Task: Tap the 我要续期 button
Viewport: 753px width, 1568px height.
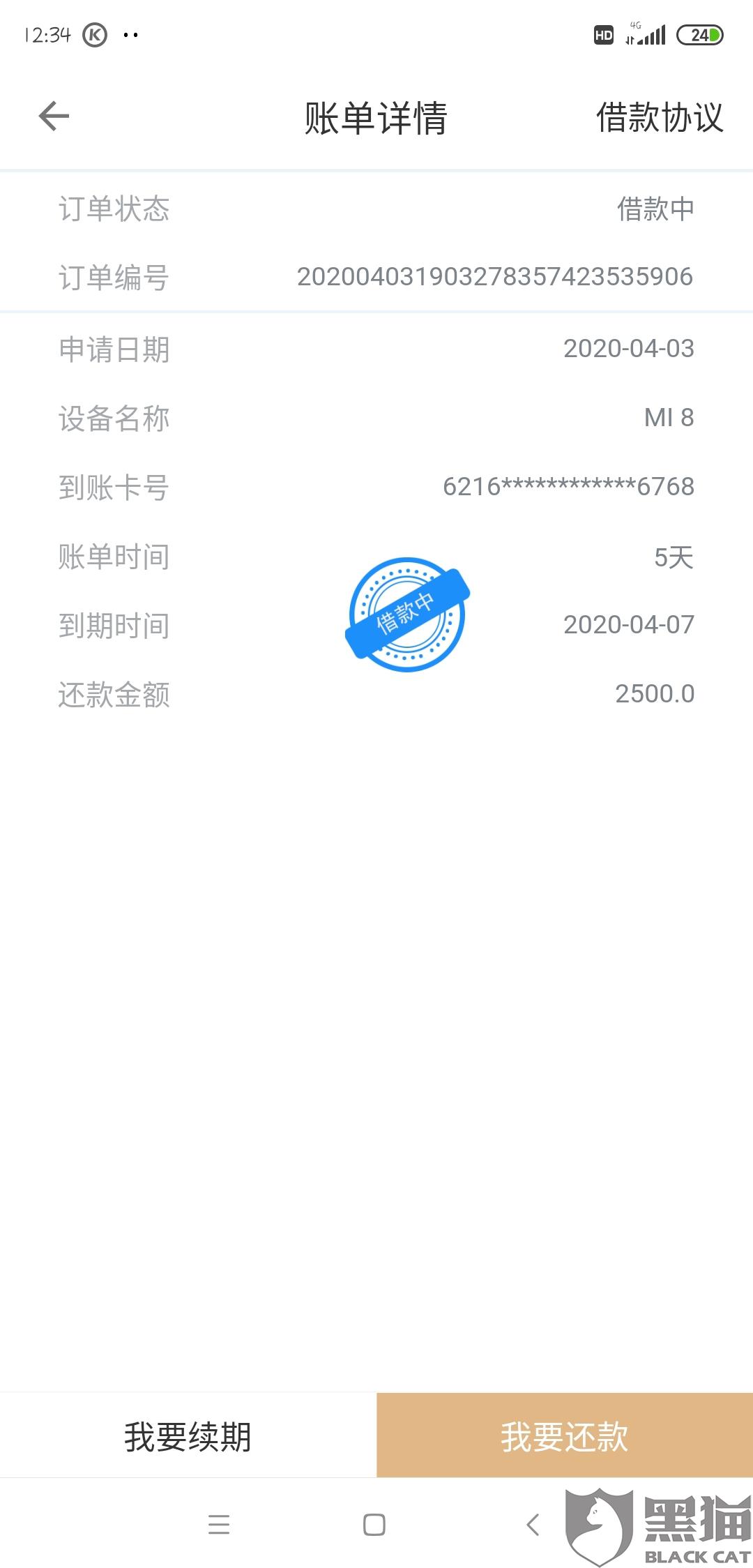Action: 188,1436
